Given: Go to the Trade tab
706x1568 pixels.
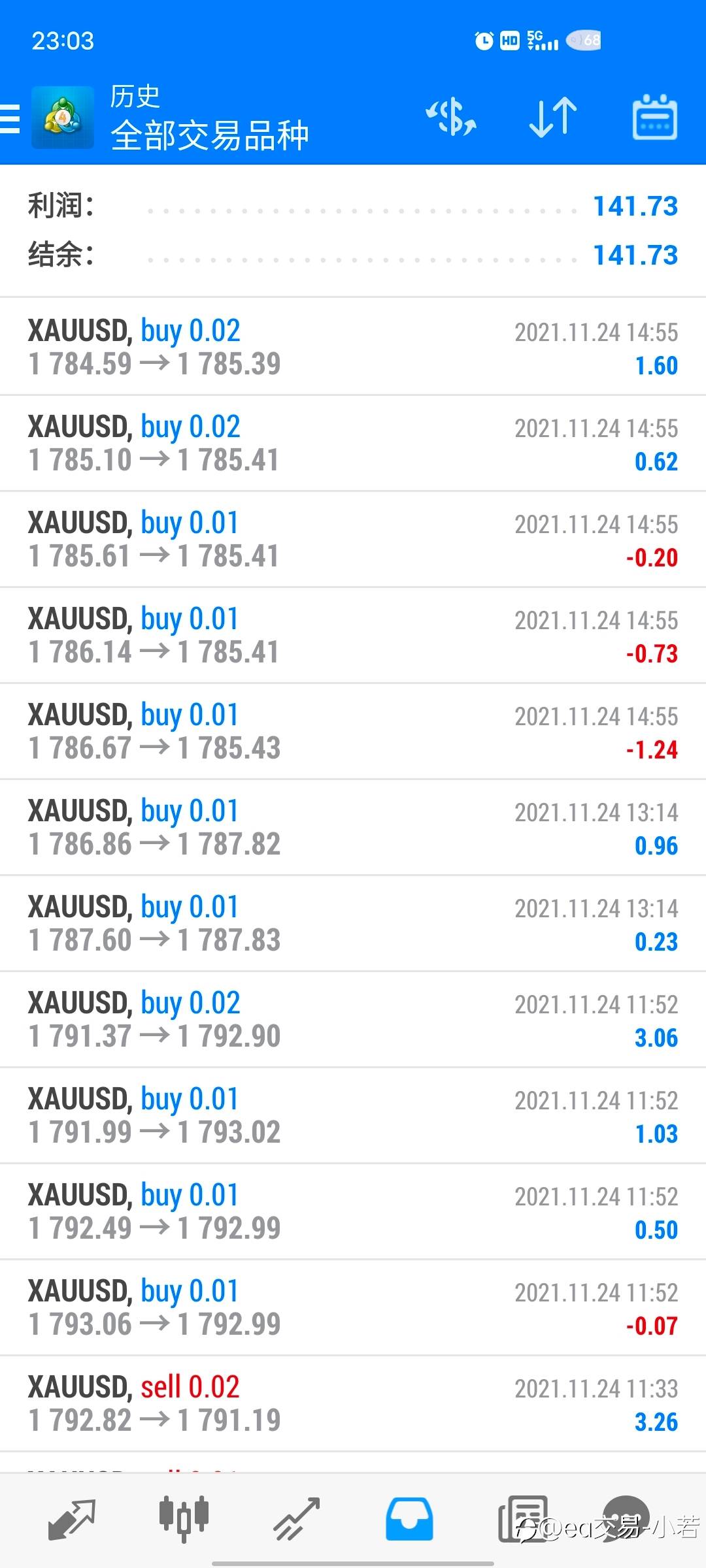Looking at the screenshot, I should coord(296,1520).
